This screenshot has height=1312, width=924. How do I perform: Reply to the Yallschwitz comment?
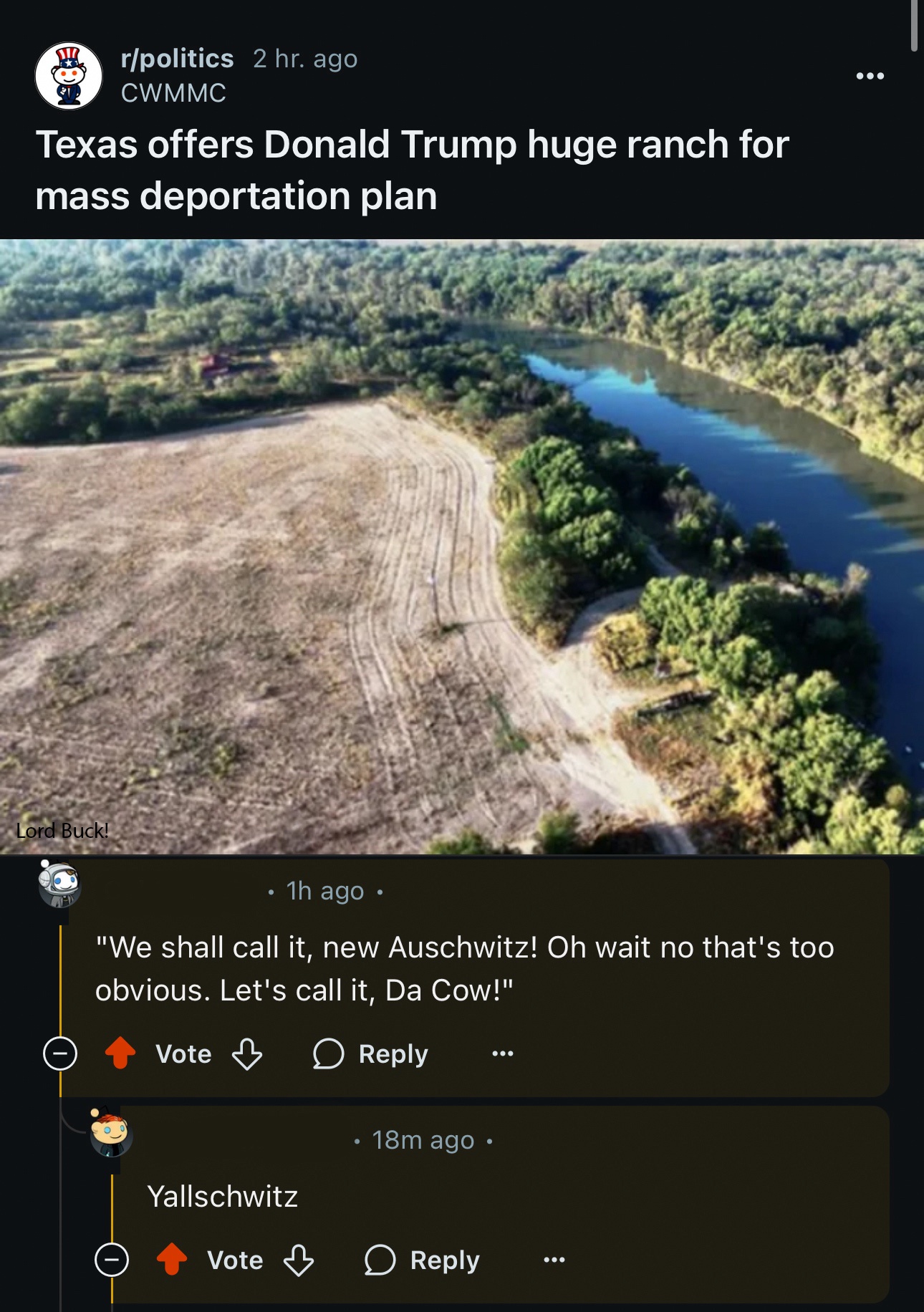point(423,1260)
